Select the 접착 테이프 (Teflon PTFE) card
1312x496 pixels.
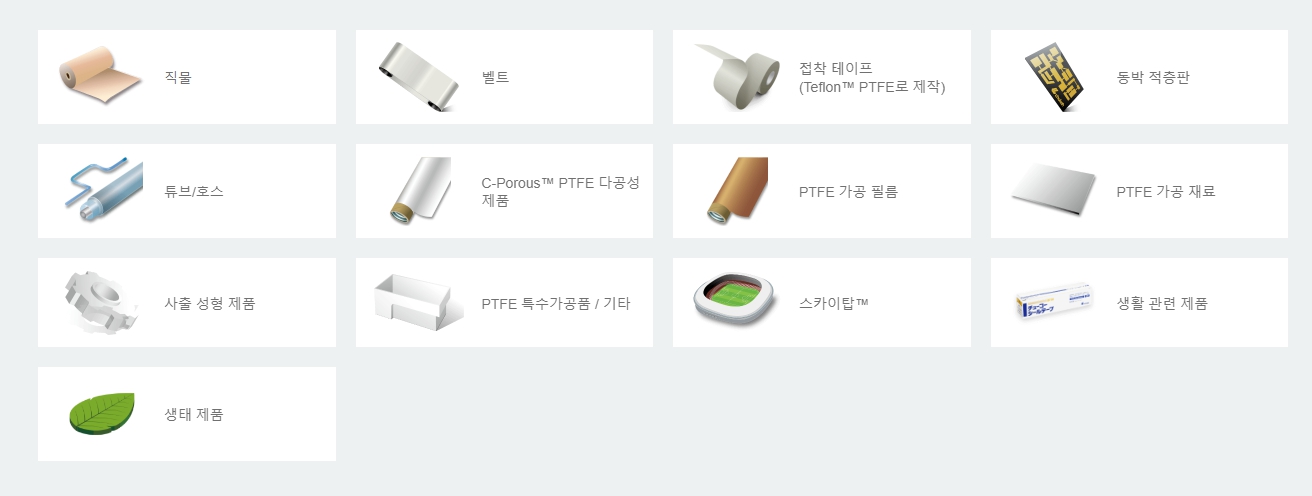821,77
